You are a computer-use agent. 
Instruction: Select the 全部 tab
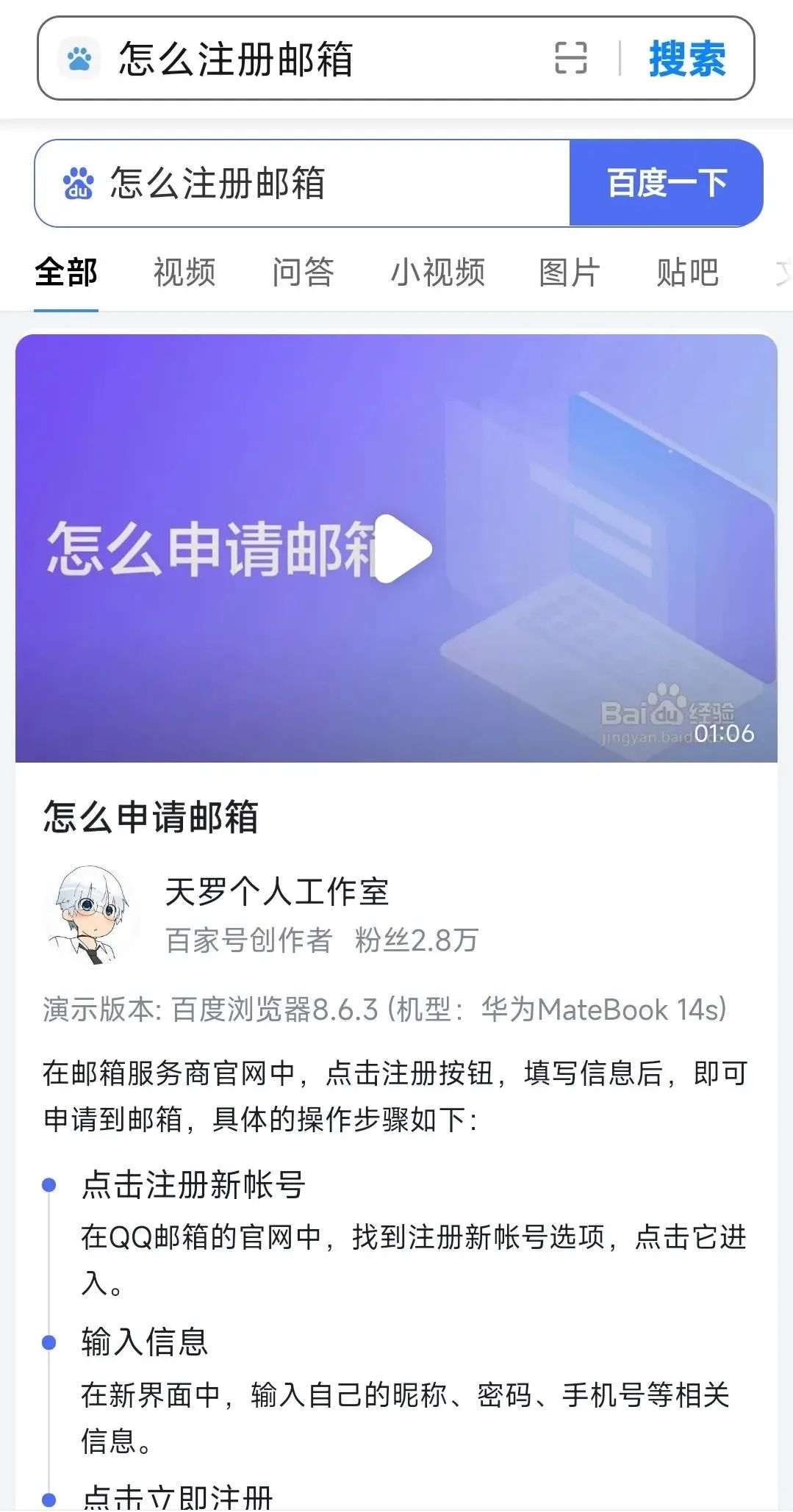tap(65, 273)
